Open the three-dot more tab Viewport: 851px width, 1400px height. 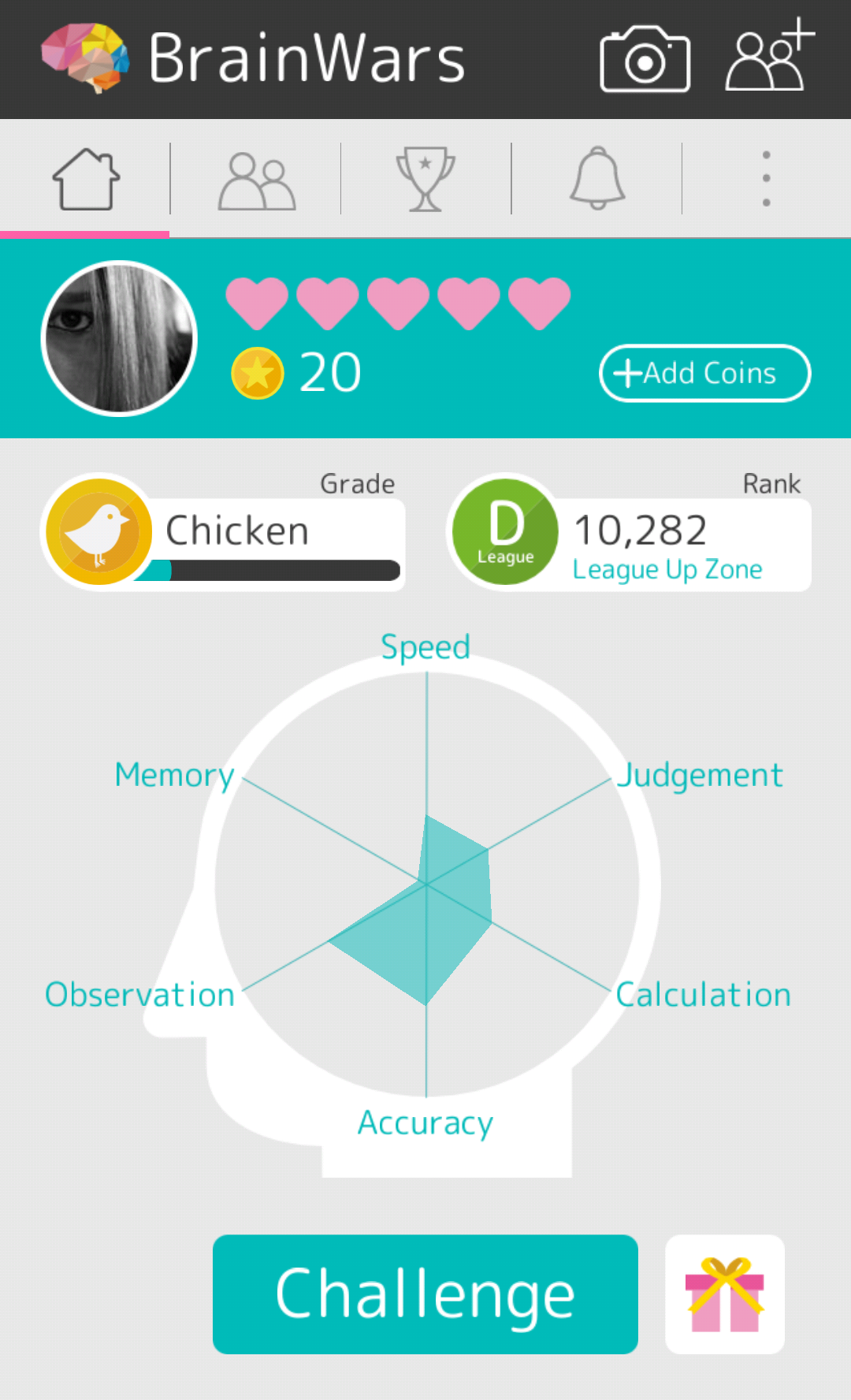point(766,179)
